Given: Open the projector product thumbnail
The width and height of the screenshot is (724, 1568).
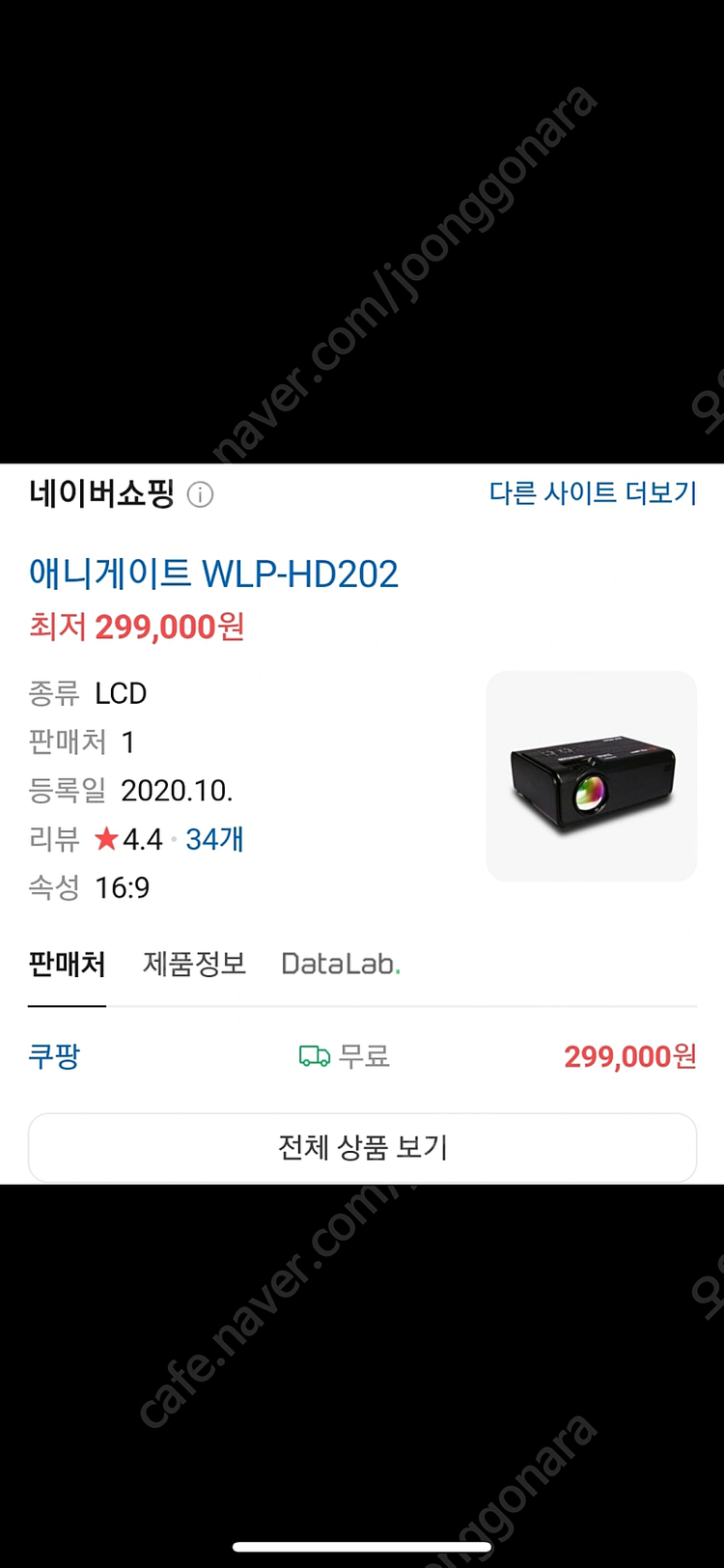Looking at the screenshot, I should click(590, 776).
